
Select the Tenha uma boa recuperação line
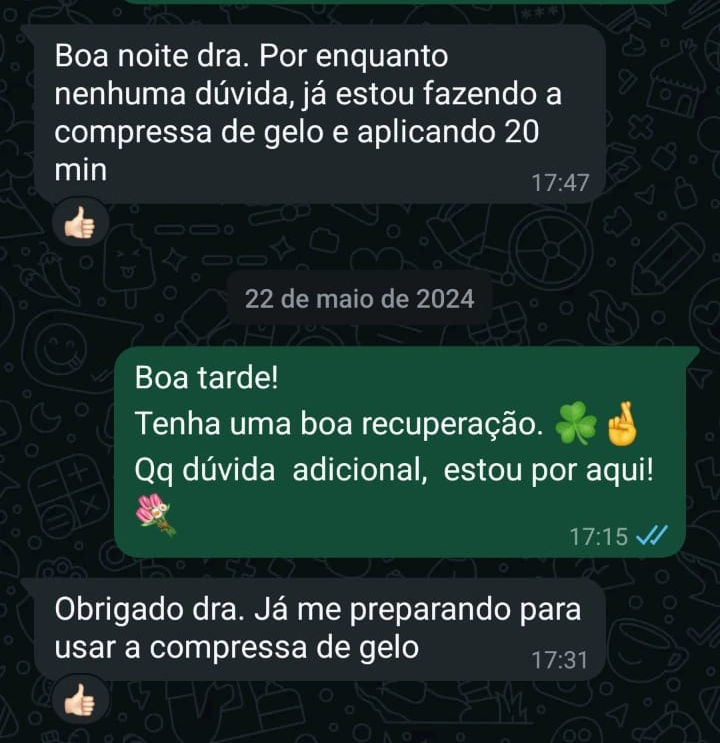[x=340, y=423]
